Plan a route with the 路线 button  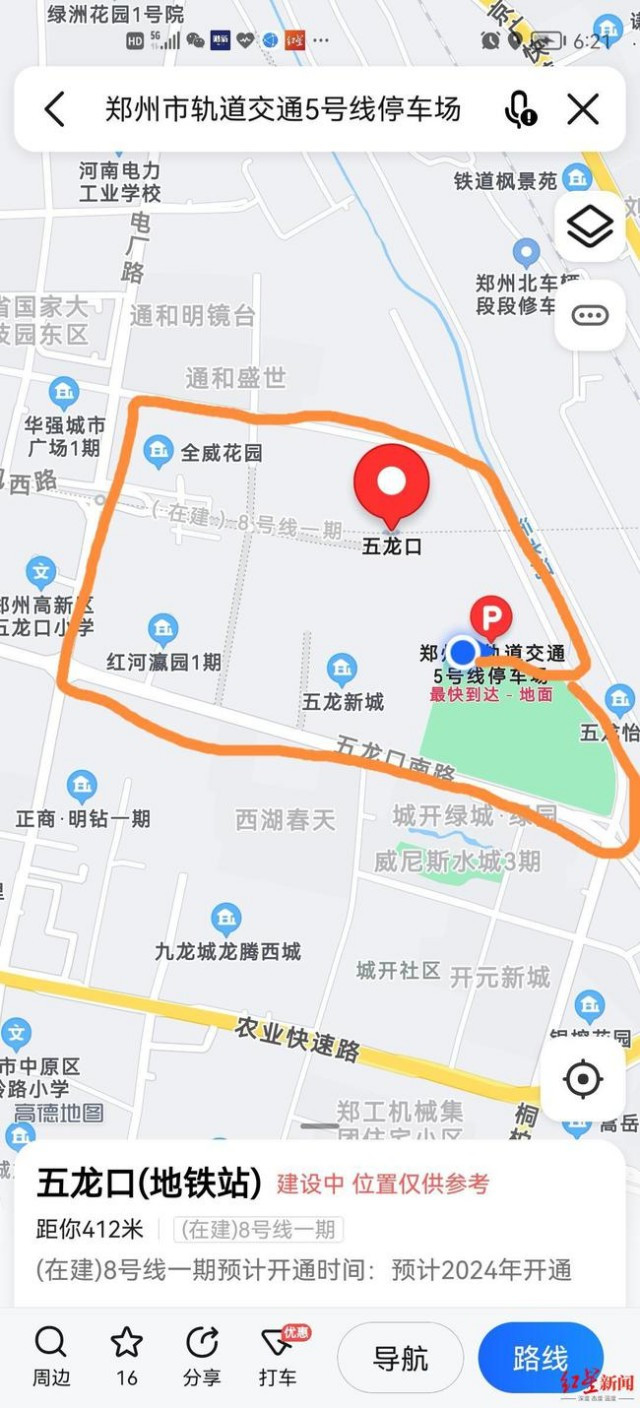540,1358
